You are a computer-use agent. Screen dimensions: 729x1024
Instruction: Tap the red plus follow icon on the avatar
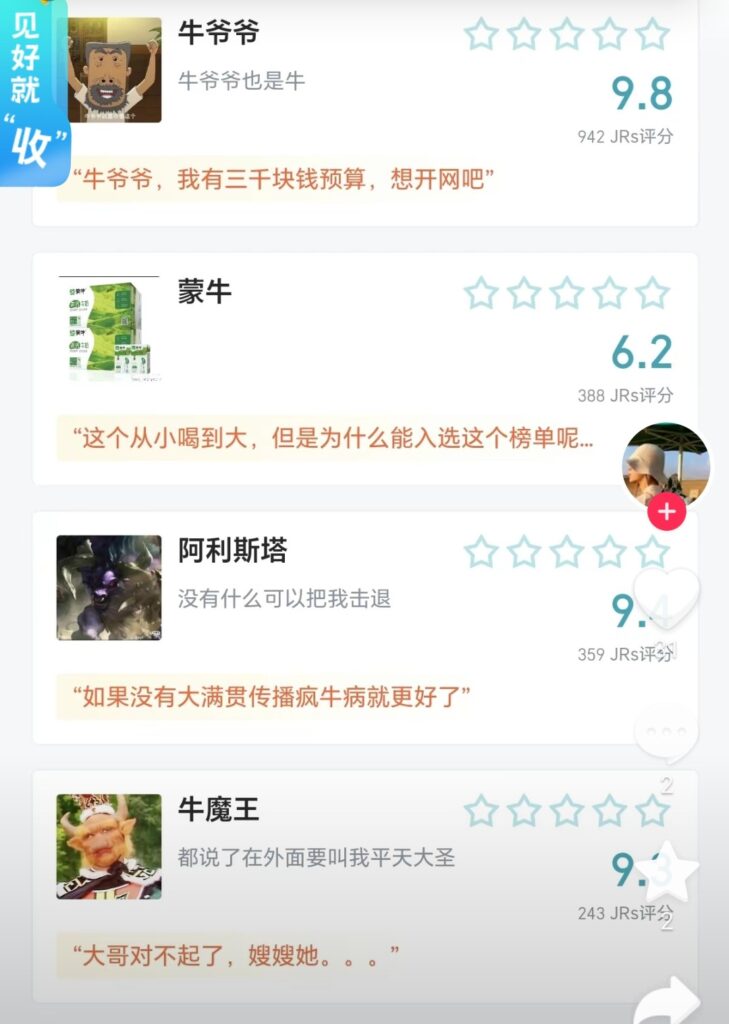point(666,510)
